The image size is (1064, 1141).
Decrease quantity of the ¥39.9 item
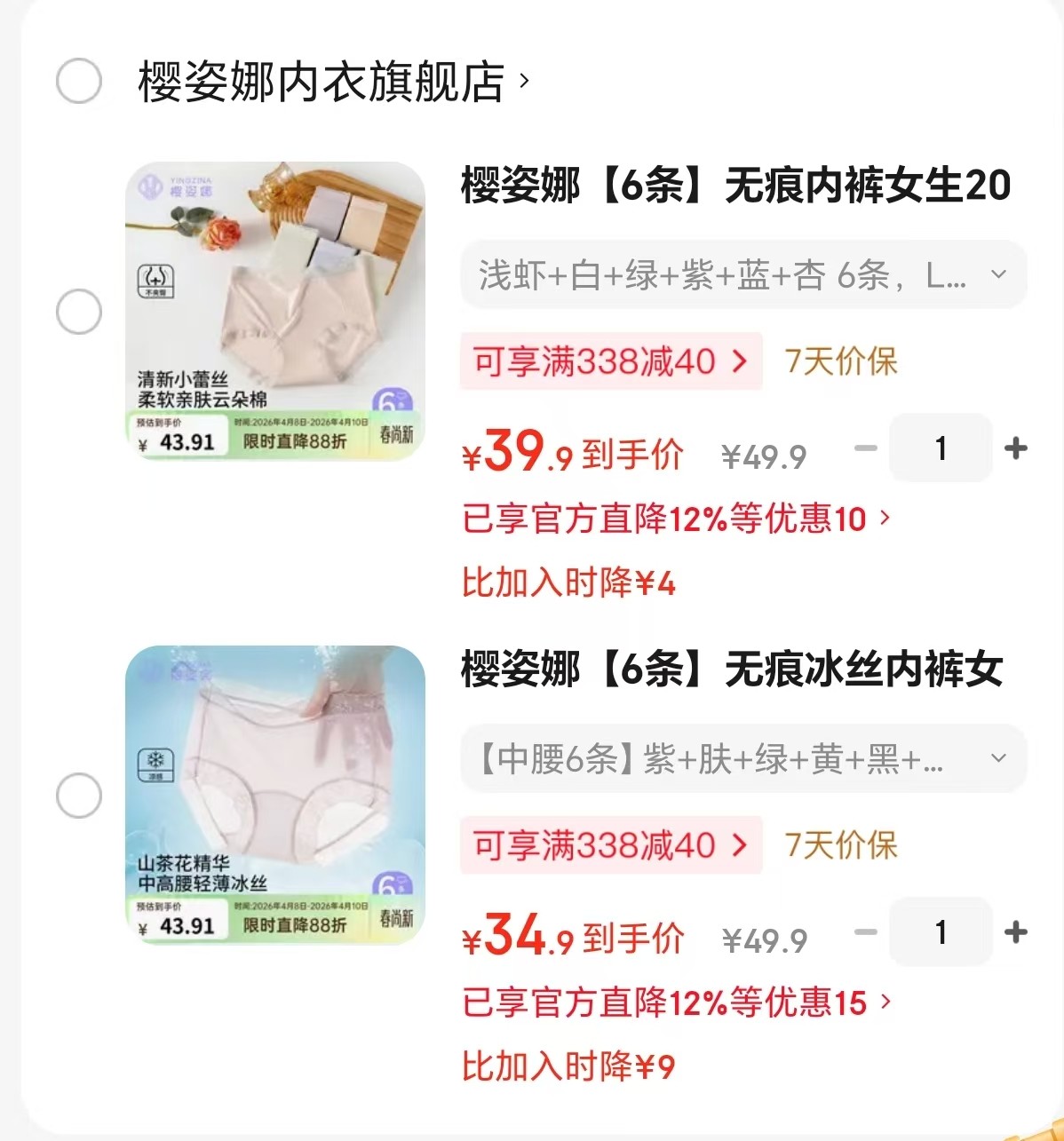coord(865,448)
